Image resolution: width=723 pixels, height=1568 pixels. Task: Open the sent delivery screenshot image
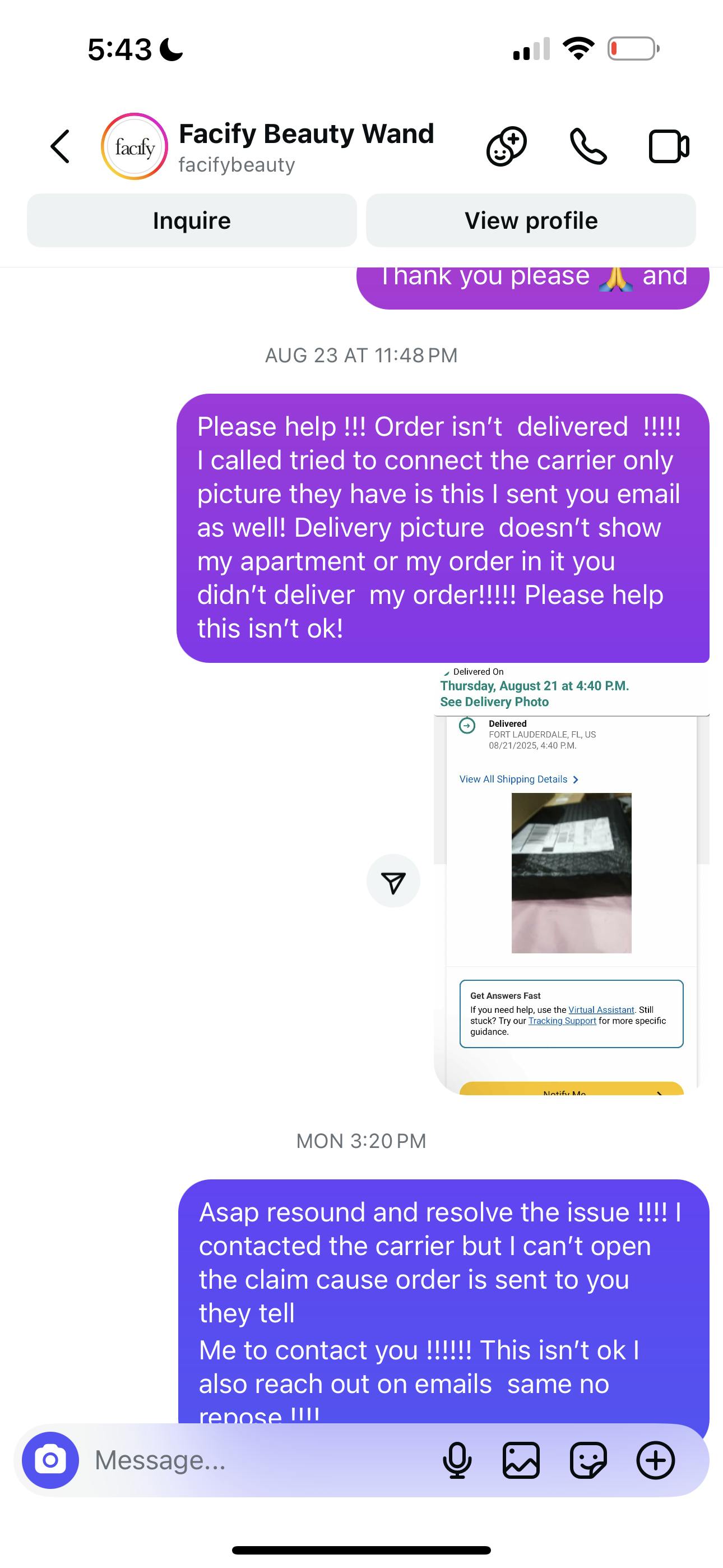pos(572,879)
